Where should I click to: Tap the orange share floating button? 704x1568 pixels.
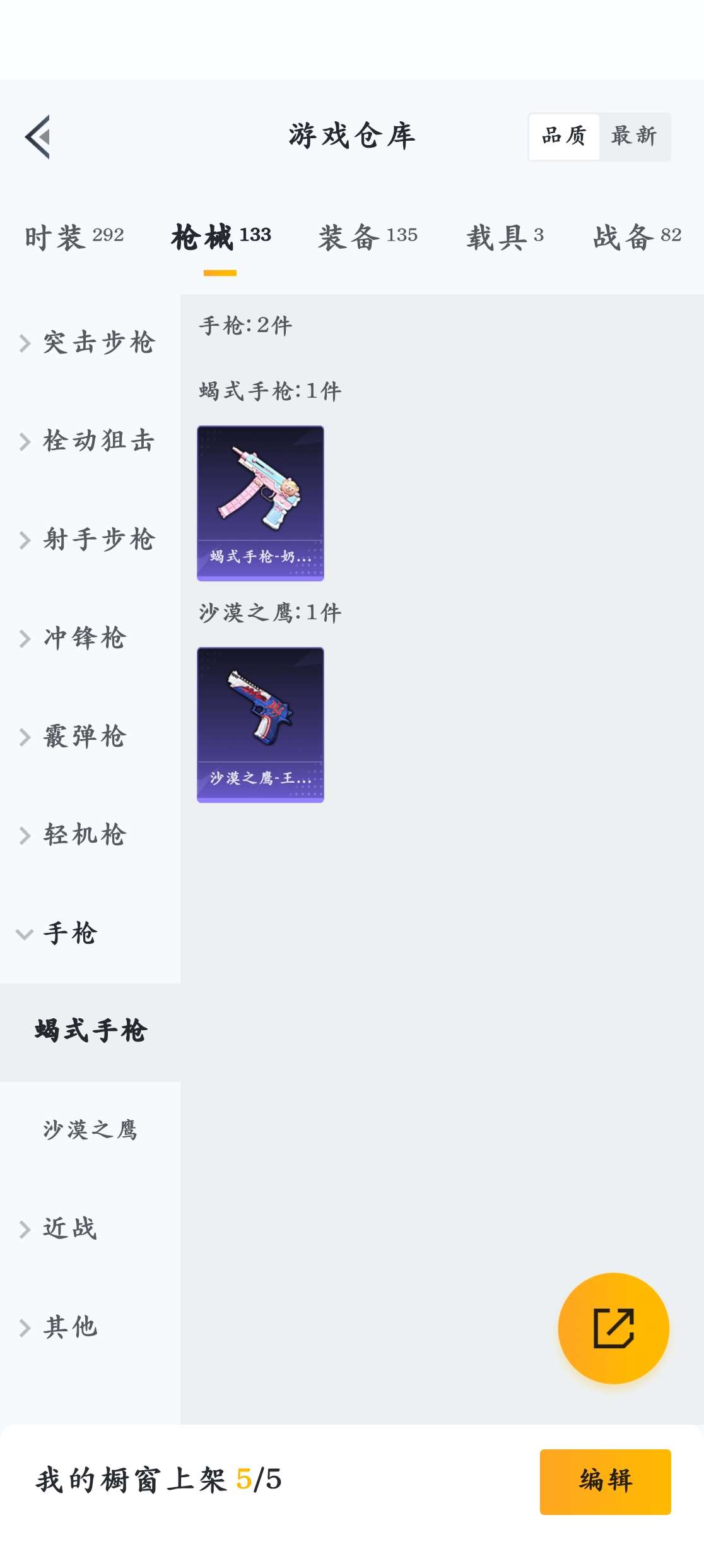point(614,1328)
